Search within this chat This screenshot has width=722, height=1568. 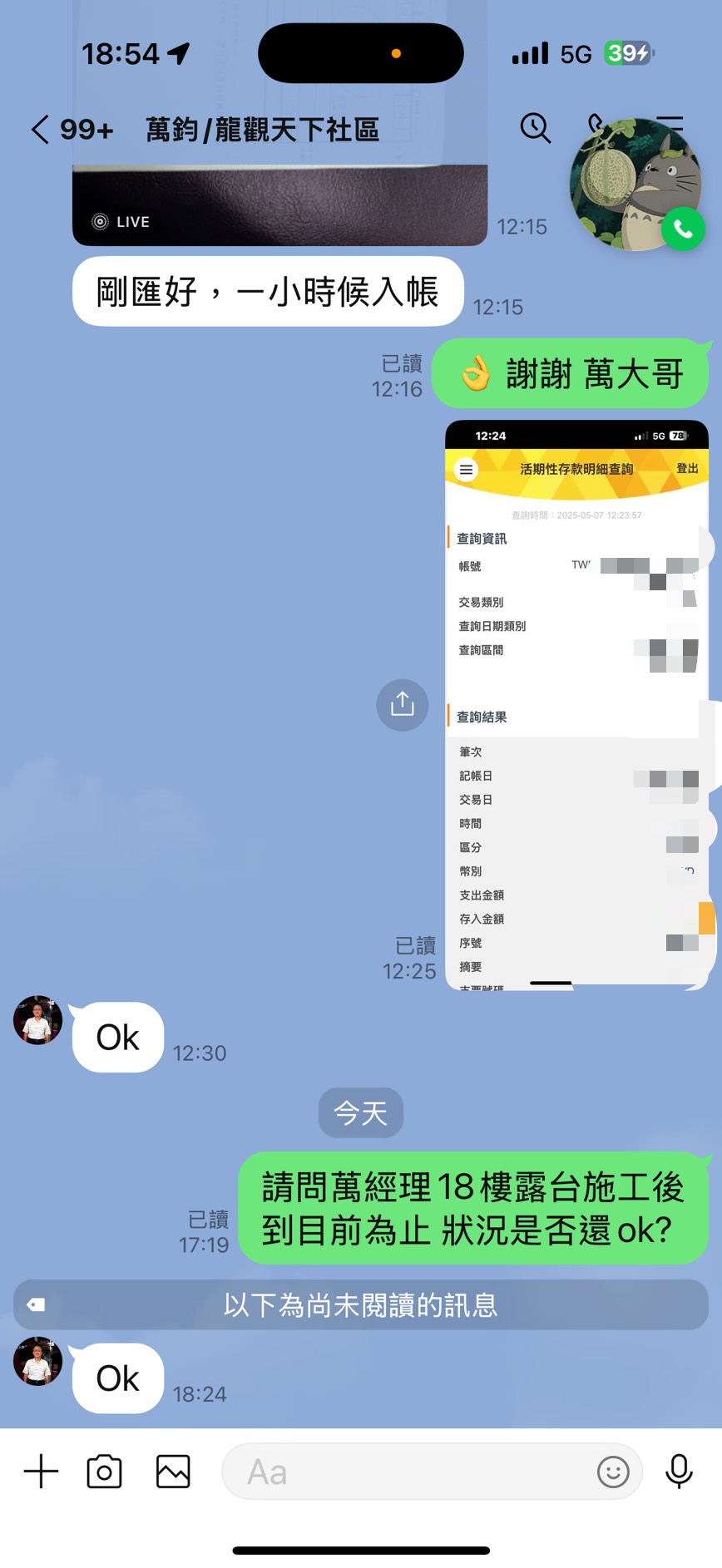[x=536, y=129]
